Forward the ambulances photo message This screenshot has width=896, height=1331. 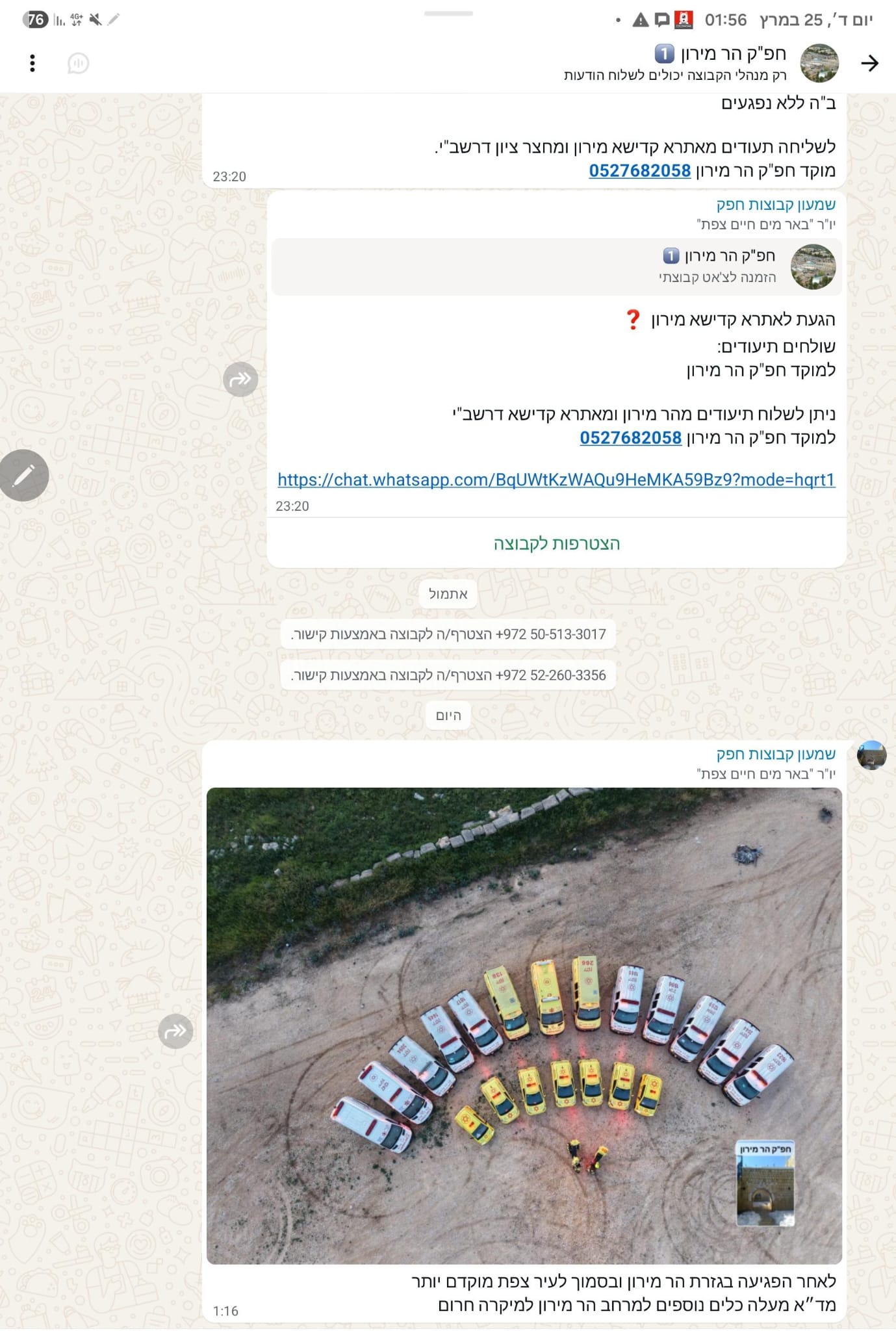click(x=175, y=1031)
